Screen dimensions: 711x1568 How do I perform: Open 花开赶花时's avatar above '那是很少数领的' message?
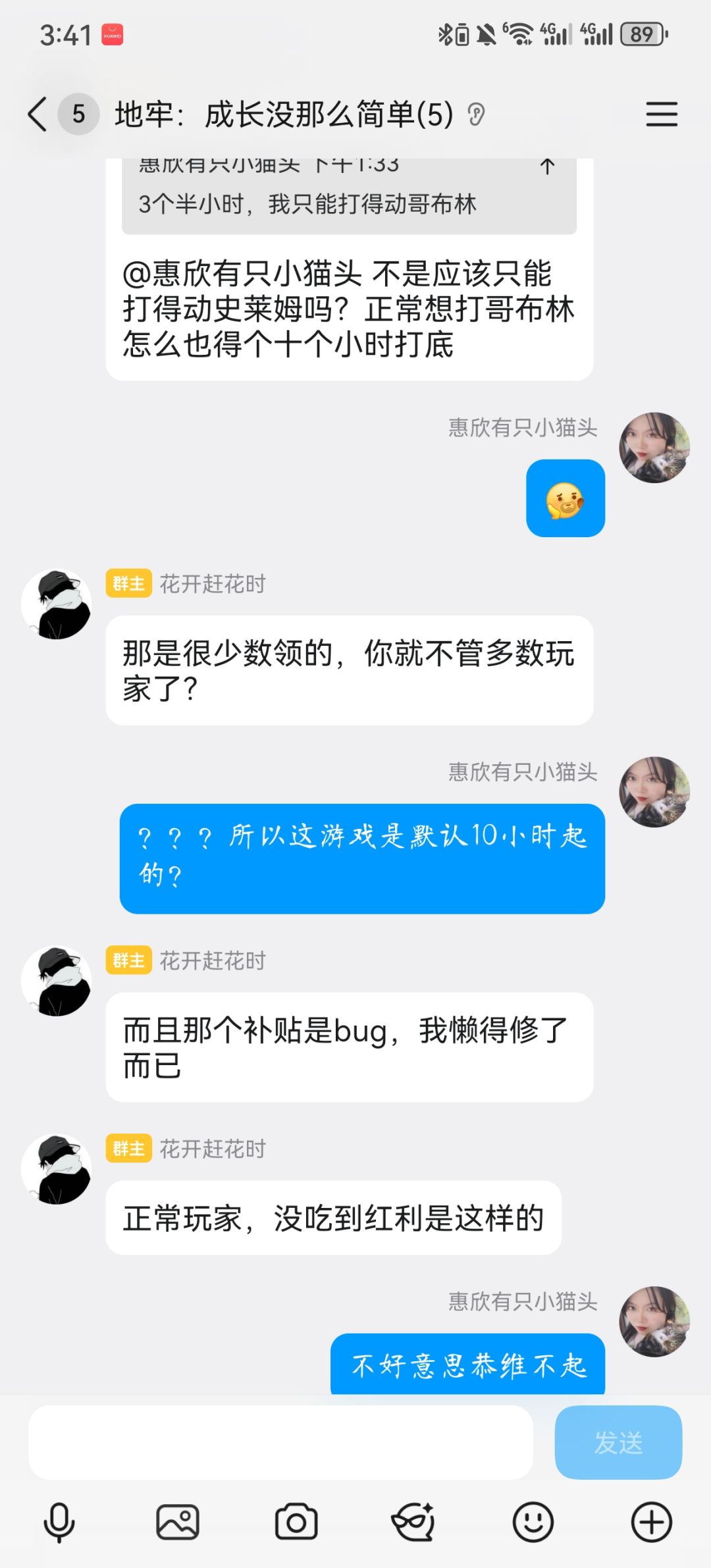tap(57, 604)
